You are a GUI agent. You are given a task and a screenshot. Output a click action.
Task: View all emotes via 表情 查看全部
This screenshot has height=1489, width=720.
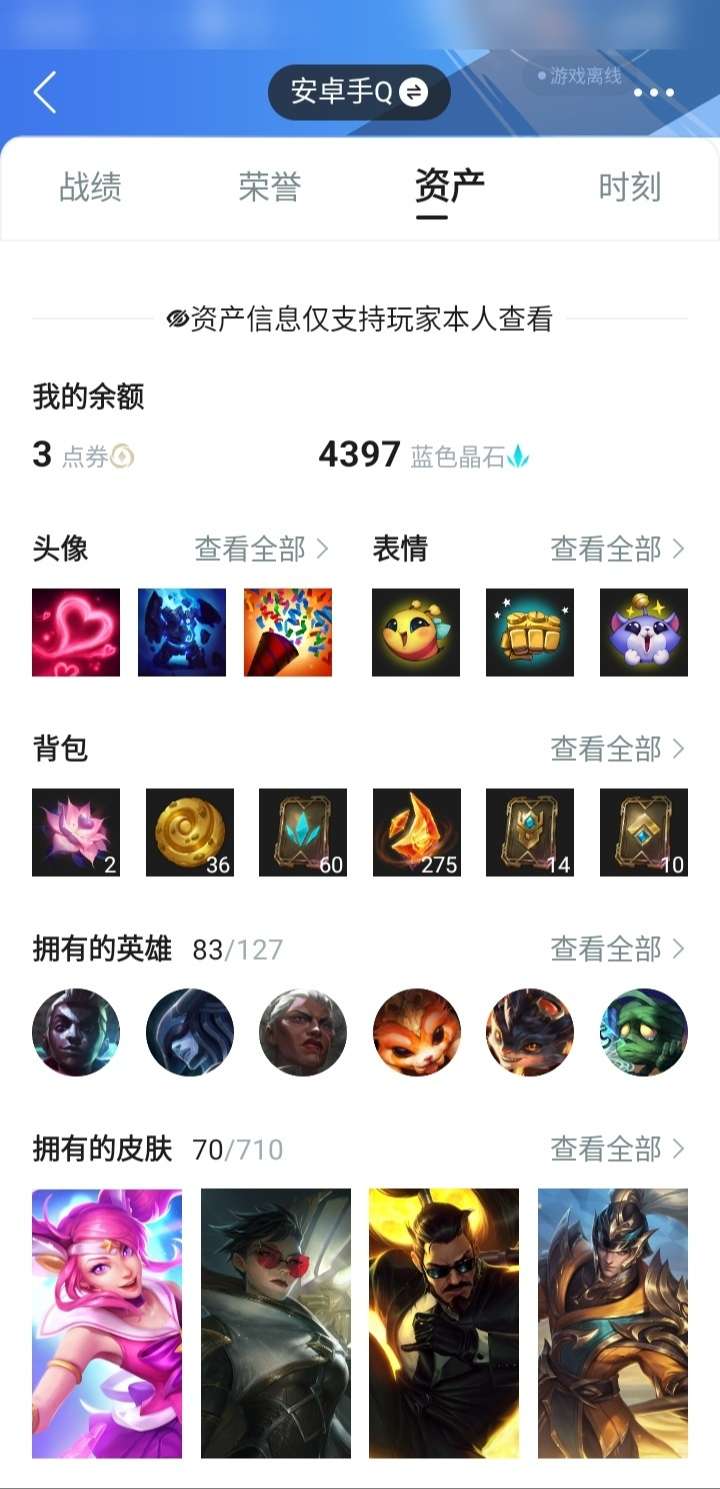[617, 549]
